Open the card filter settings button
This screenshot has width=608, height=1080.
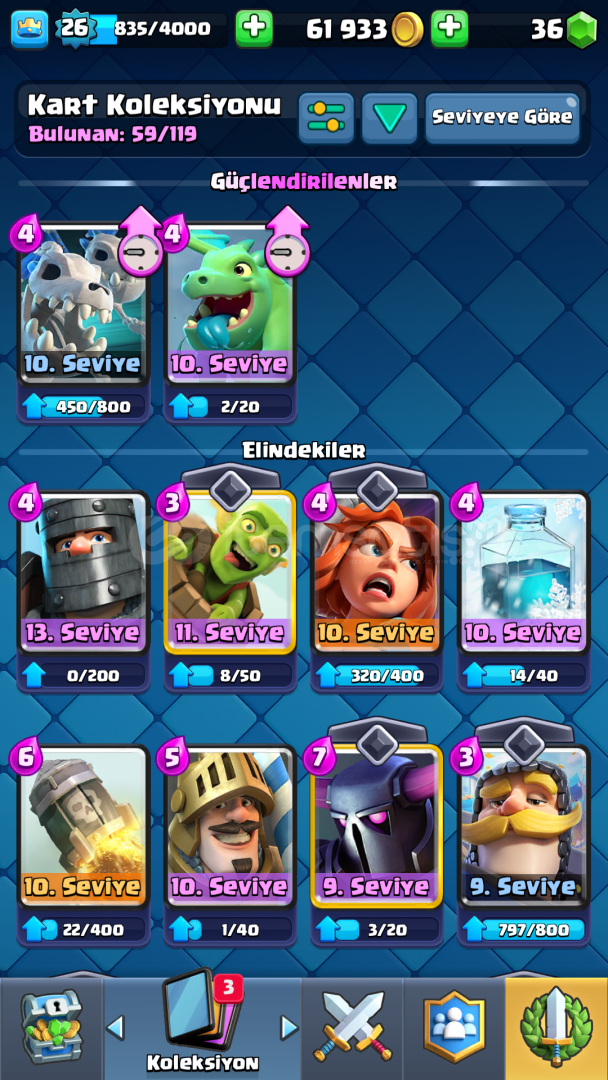(x=326, y=118)
